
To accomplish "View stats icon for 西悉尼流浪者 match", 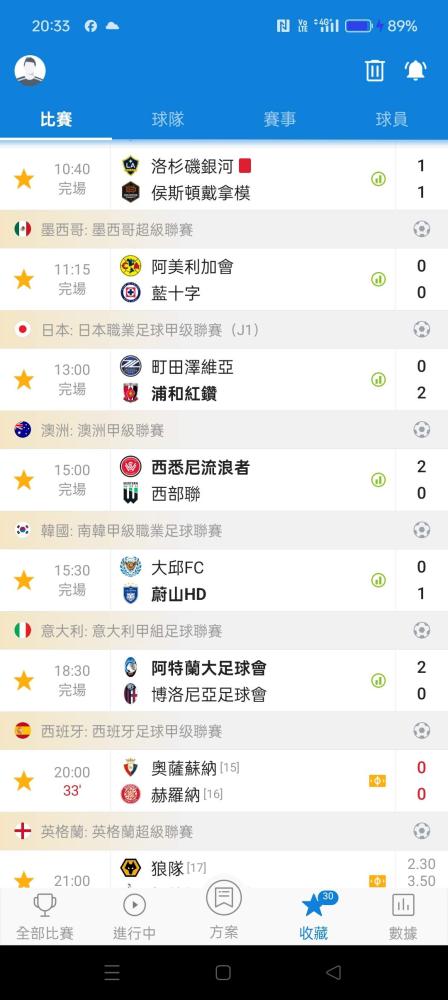I will coord(378,480).
